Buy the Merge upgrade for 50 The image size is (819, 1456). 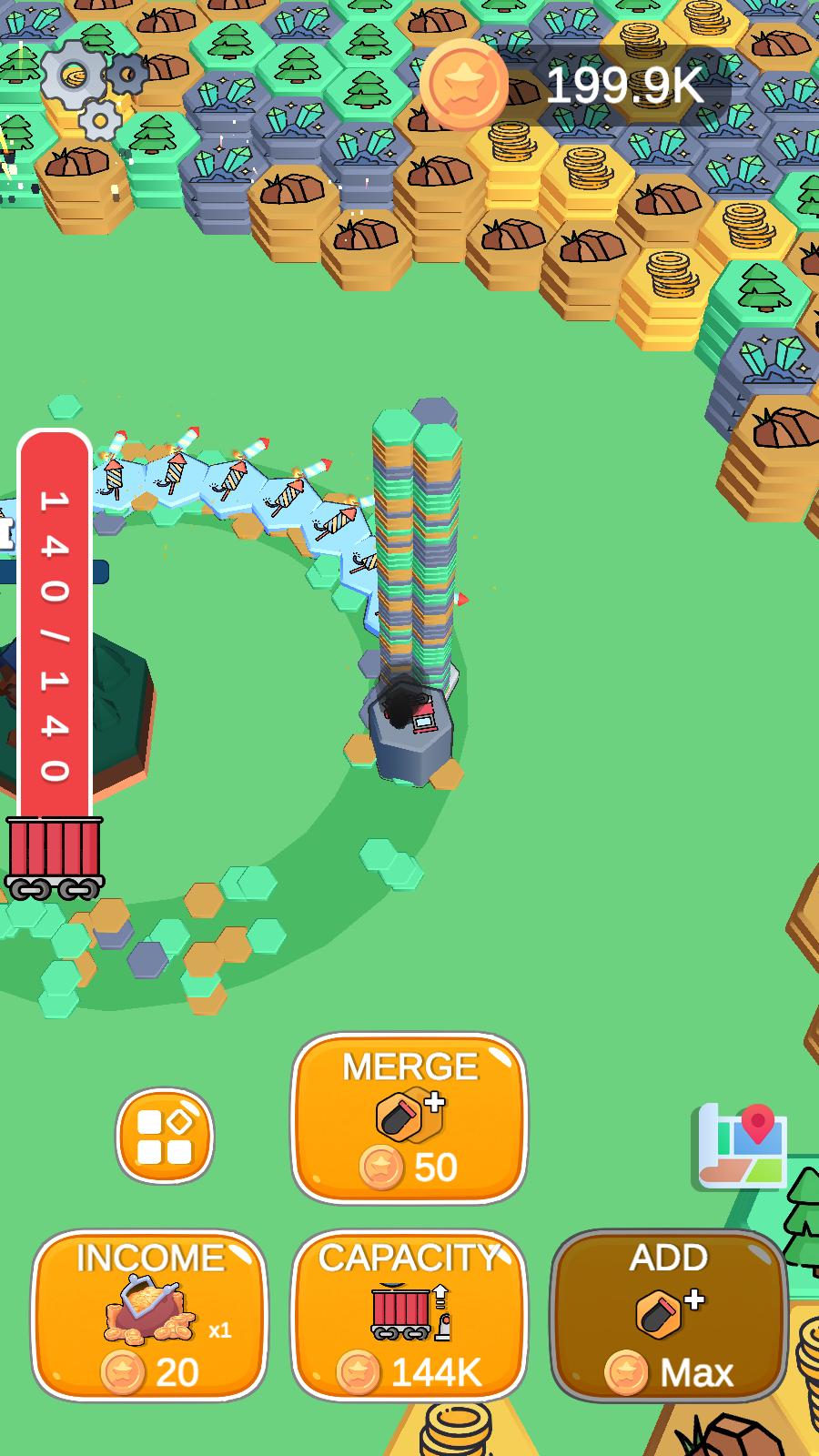409,1117
